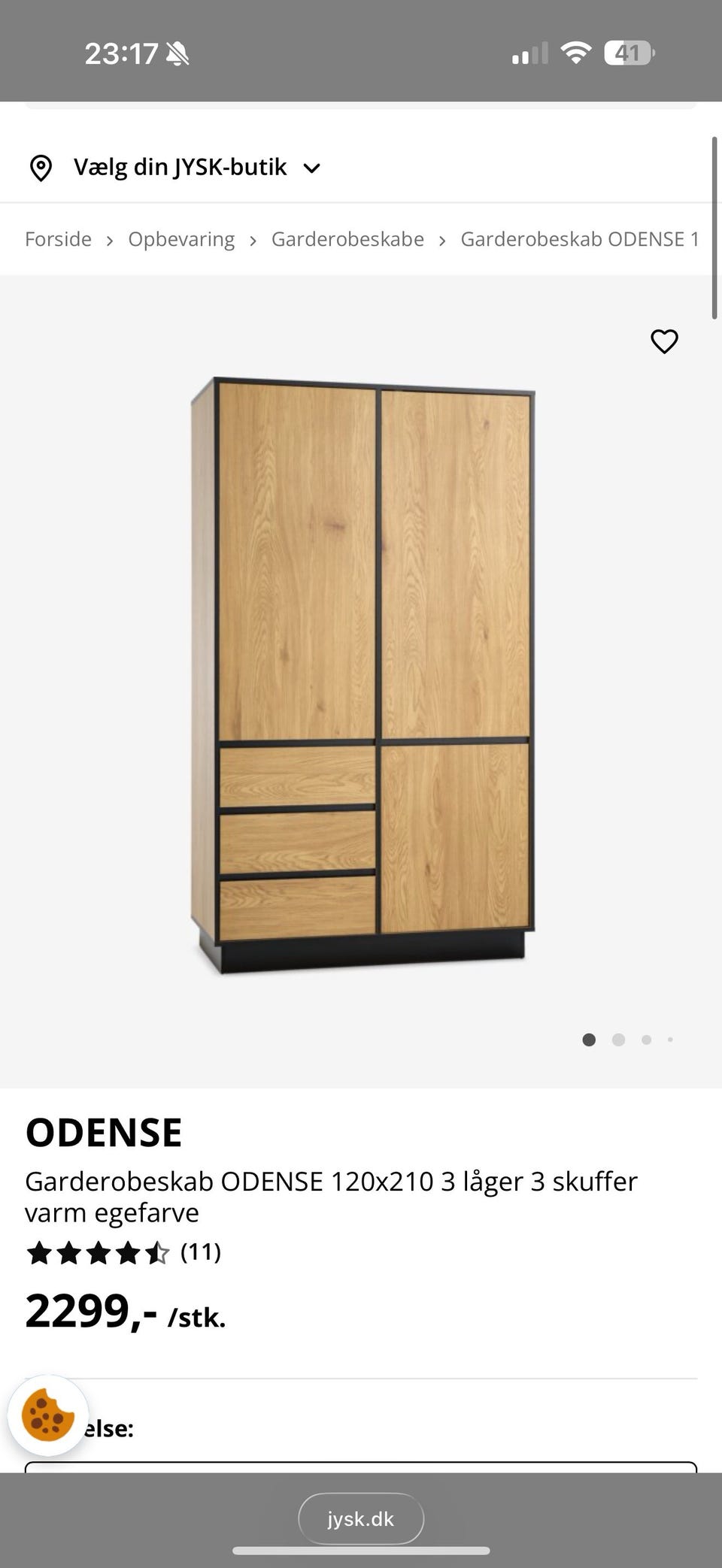Toggle heart to favorite the ODENSE wardrobe
722x1568 pixels.
(x=665, y=342)
